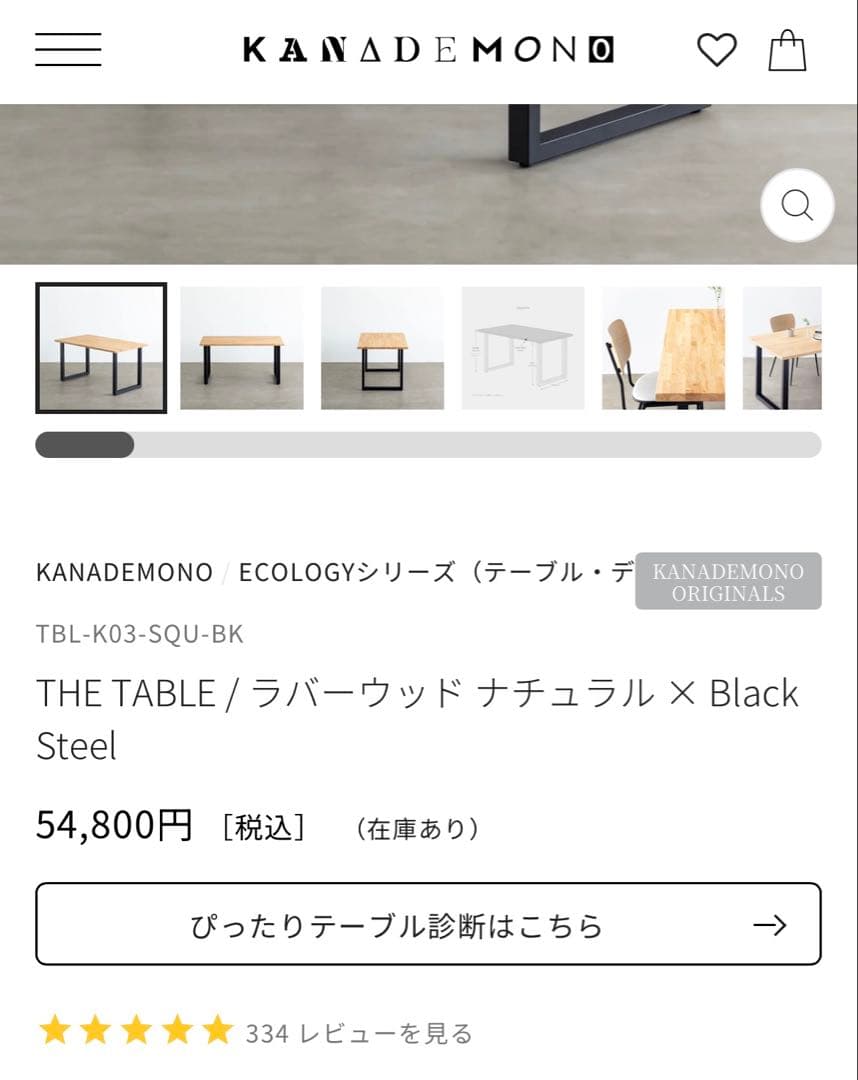Open the ぴったりテーブル診断はこちら button

point(429,925)
